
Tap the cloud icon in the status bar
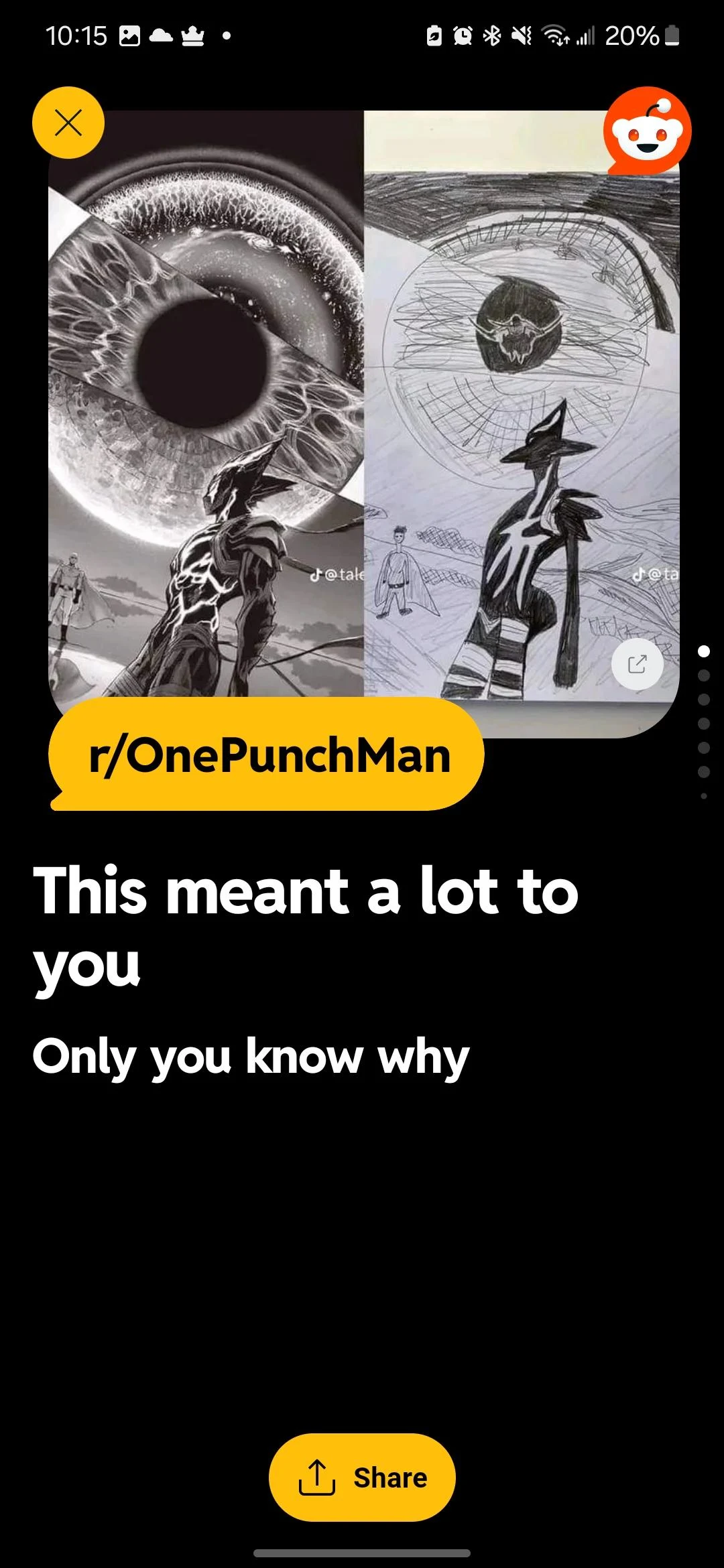tap(160, 35)
